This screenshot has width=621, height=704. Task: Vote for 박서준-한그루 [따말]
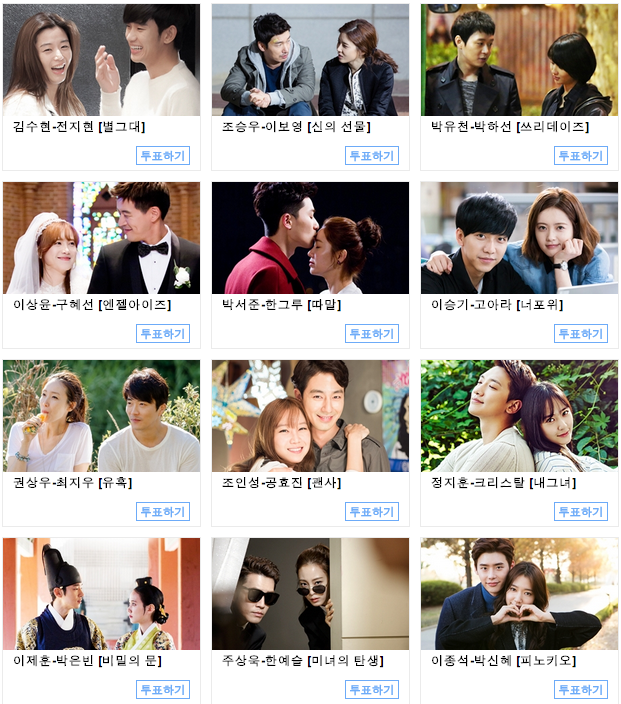tap(372, 334)
